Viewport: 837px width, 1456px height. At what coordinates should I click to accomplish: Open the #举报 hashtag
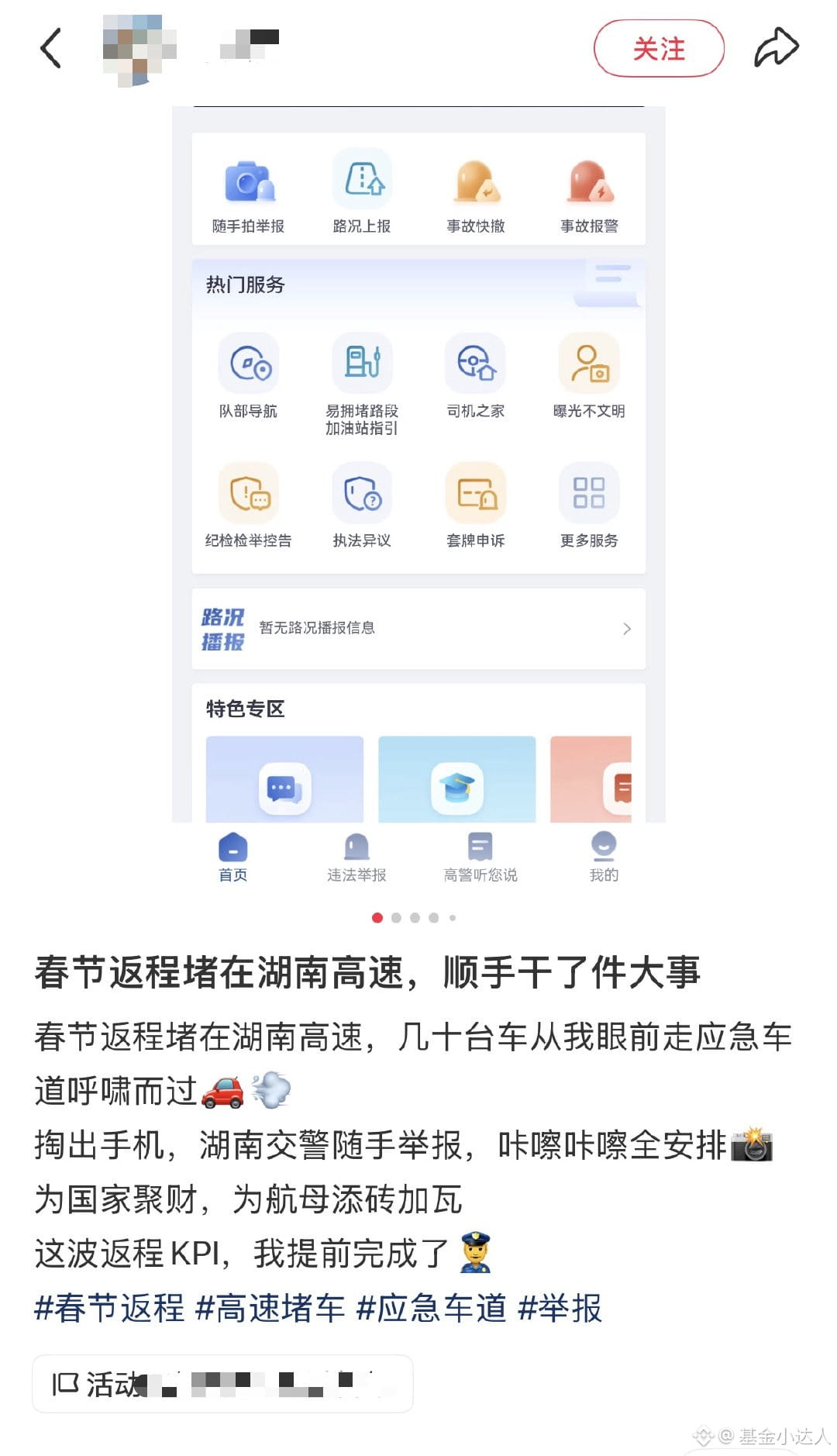560,1309
